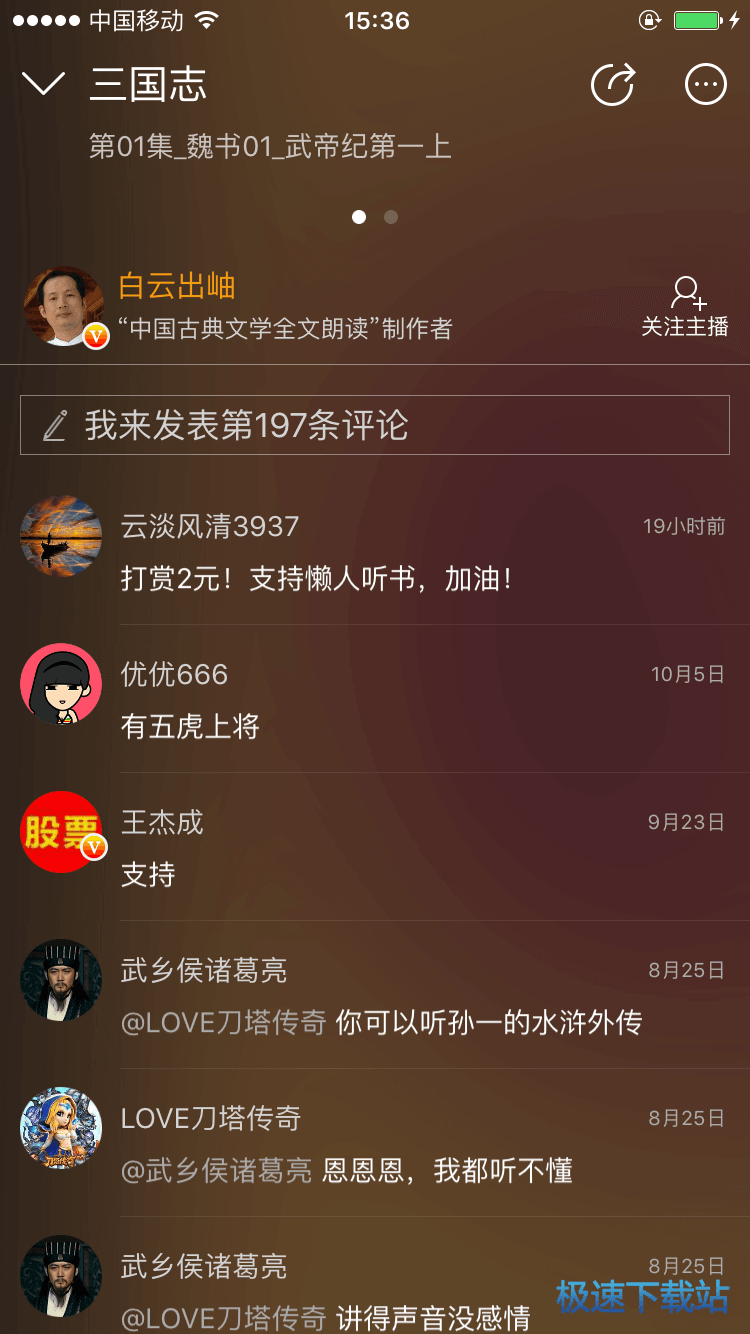Image resolution: width=750 pixels, height=1334 pixels.
Task: Collapse the player with the down chevron
Action: 43,85
